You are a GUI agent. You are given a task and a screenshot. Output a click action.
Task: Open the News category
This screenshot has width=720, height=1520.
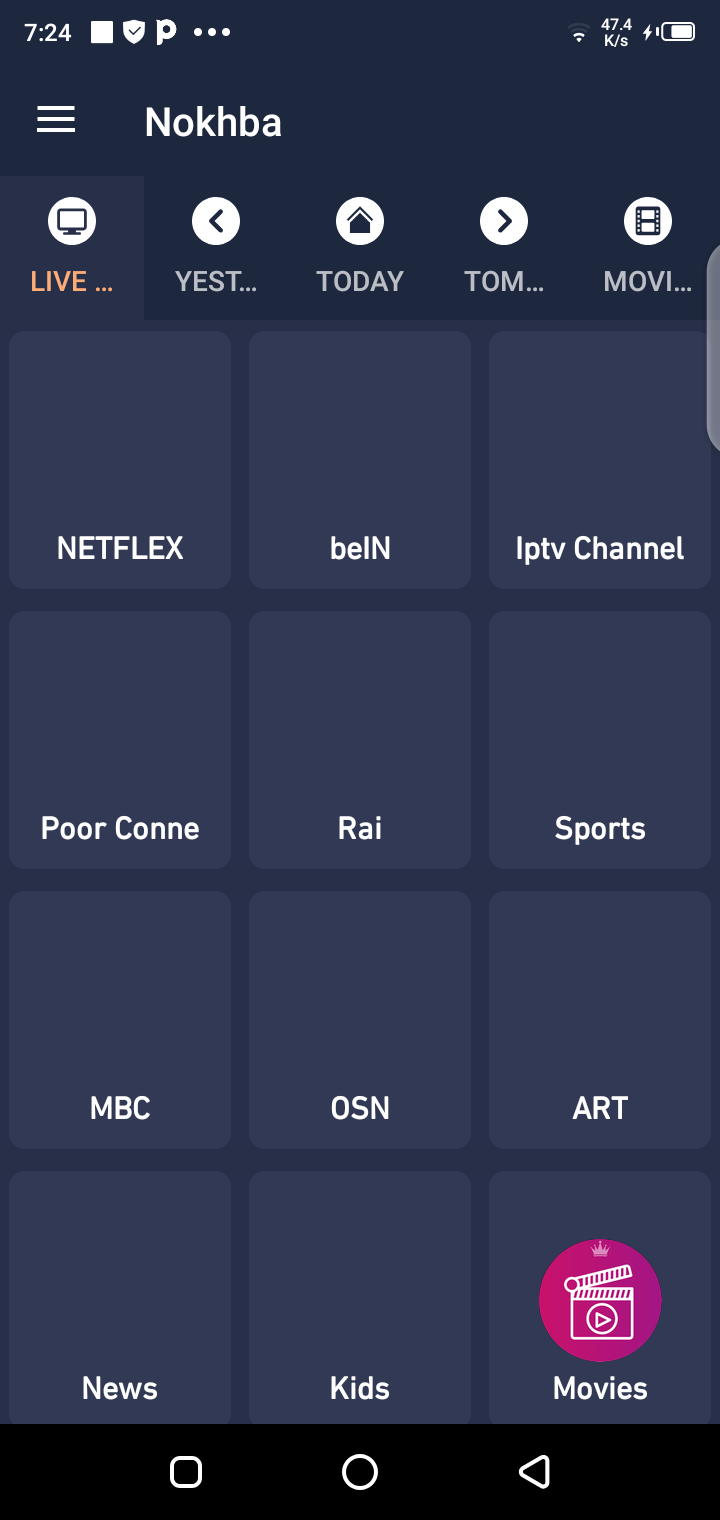(120, 1300)
